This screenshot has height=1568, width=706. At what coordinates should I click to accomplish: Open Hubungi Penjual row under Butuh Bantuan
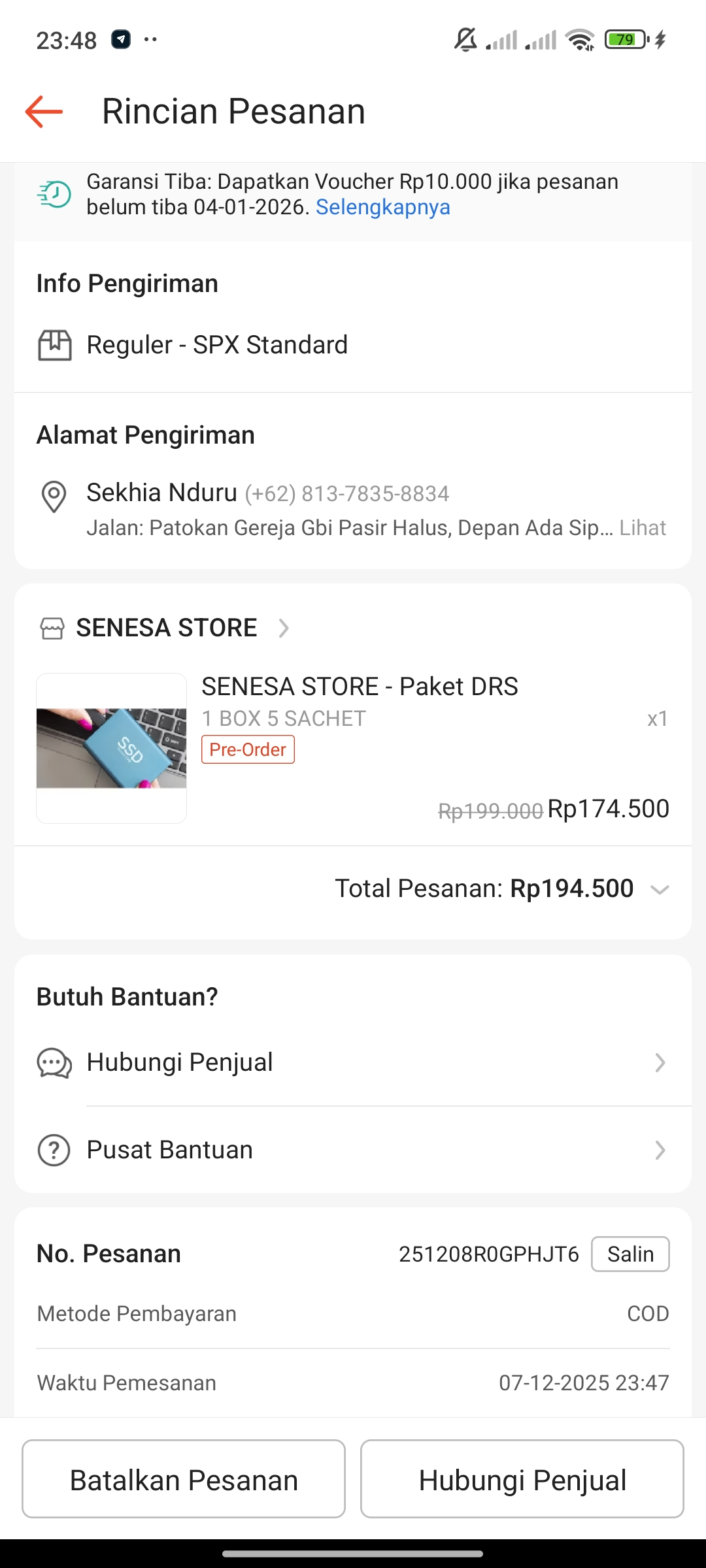353,1062
